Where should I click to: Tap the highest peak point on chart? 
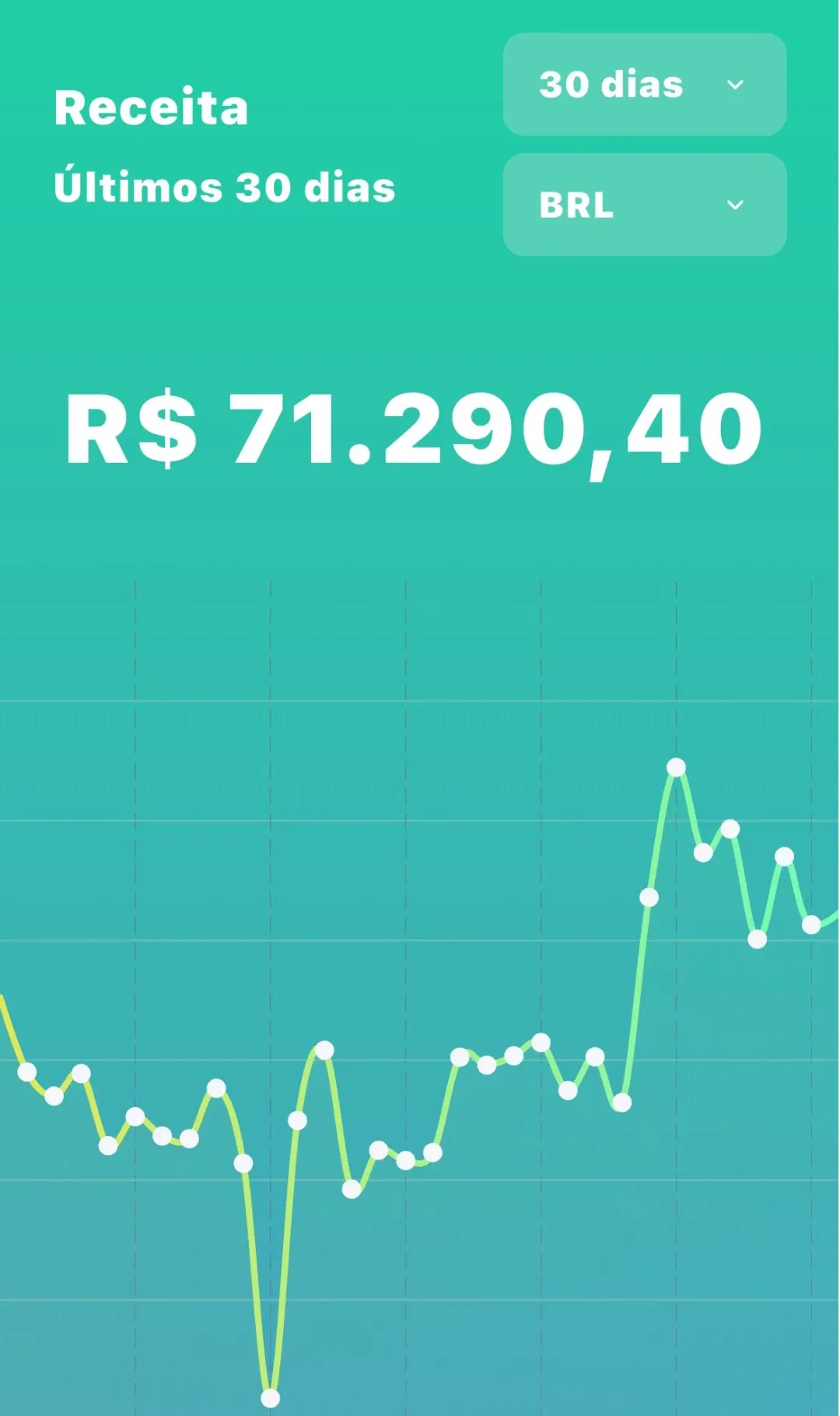coord(676,768)
